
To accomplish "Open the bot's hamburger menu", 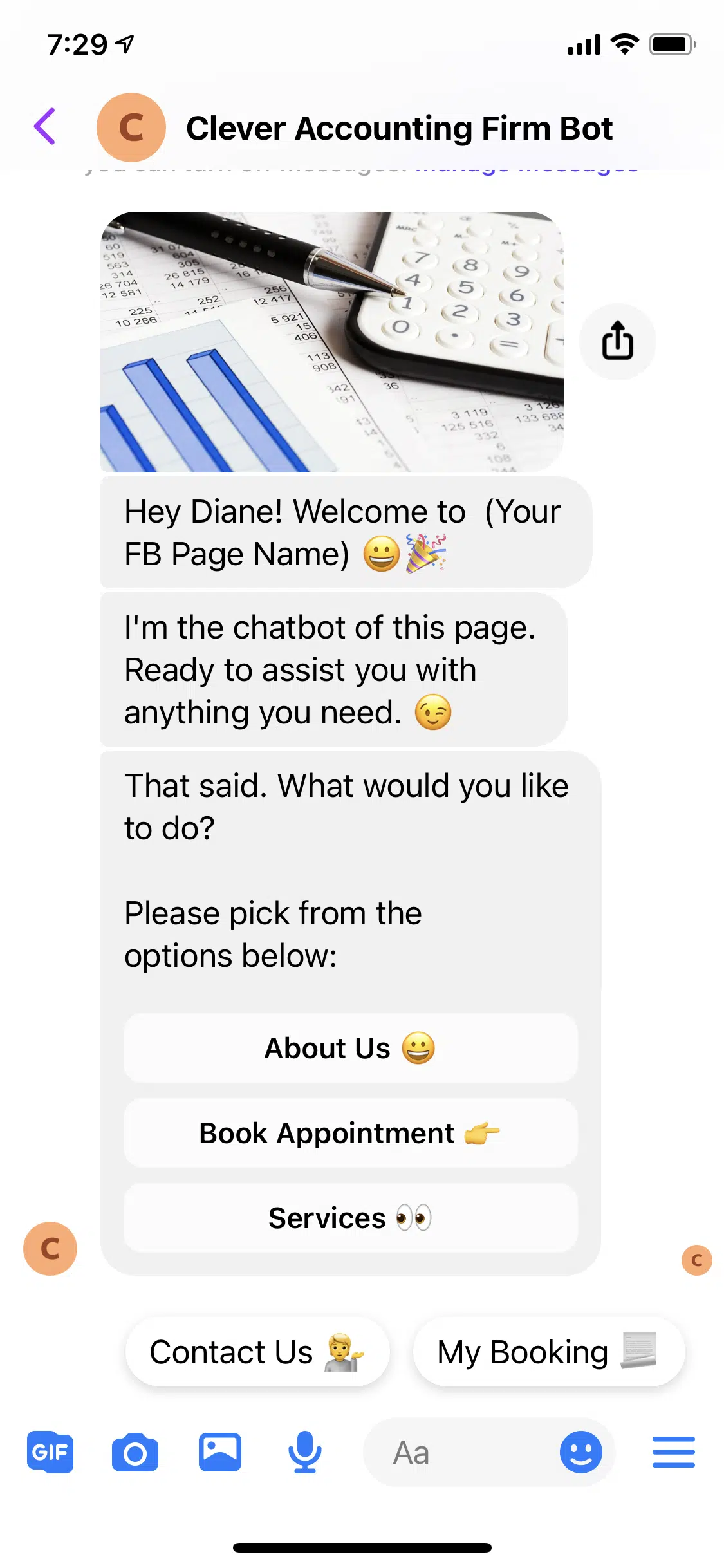I will pyautogui.click(x=673, y=1452).
